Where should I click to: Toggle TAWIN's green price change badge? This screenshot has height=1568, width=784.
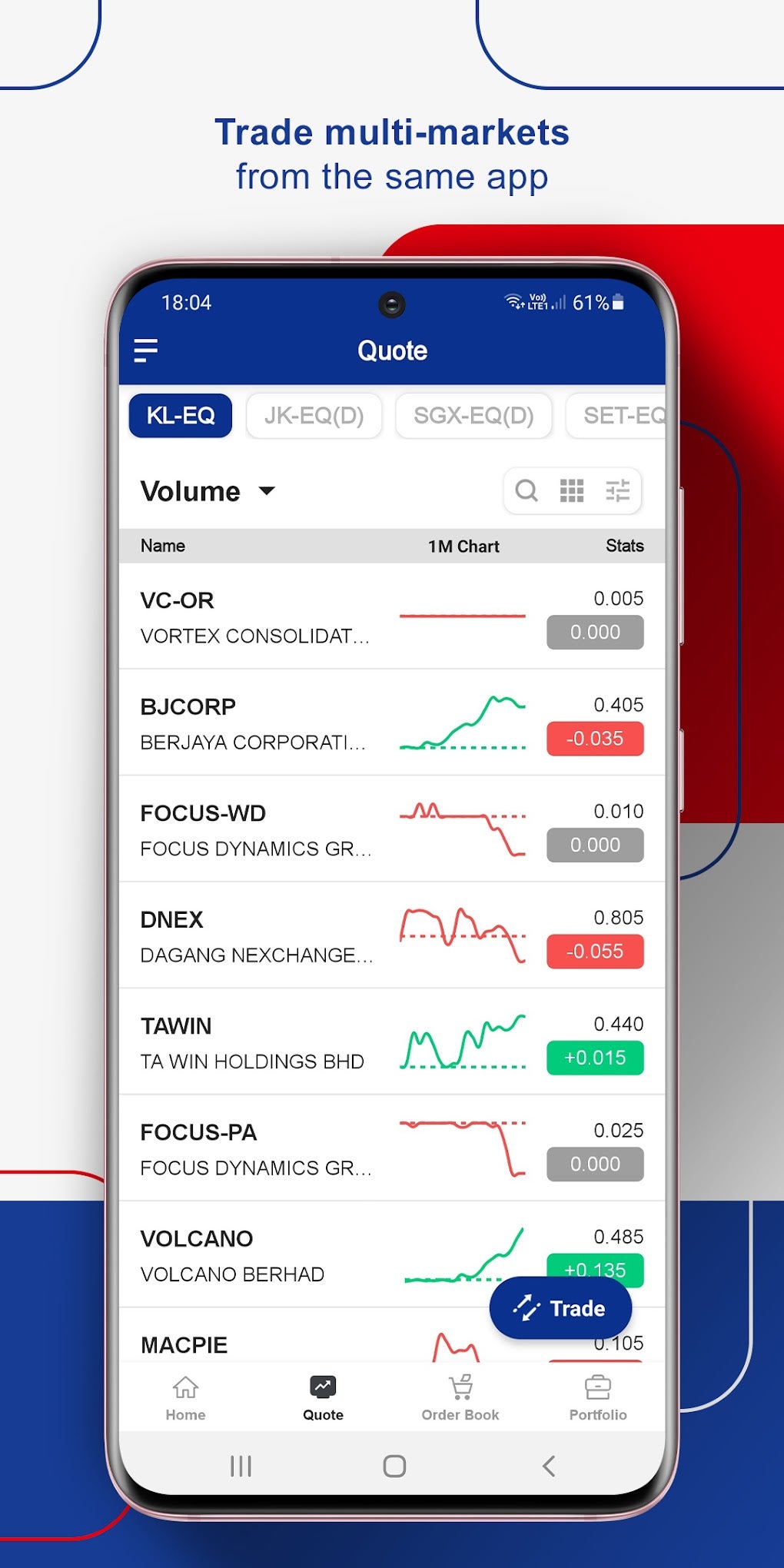click(594, 1058)
